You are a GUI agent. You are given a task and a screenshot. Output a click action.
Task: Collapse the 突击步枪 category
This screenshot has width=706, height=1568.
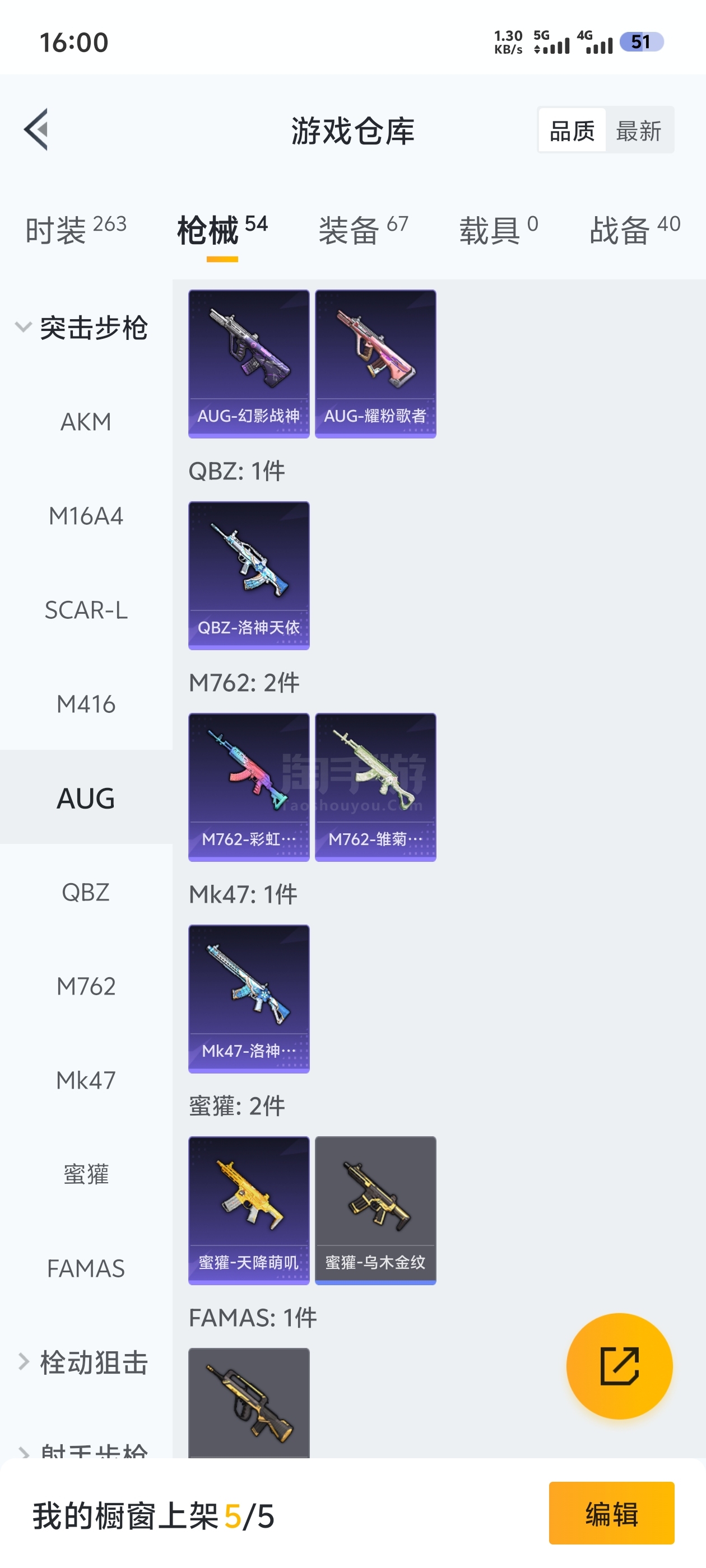[82, 328]
